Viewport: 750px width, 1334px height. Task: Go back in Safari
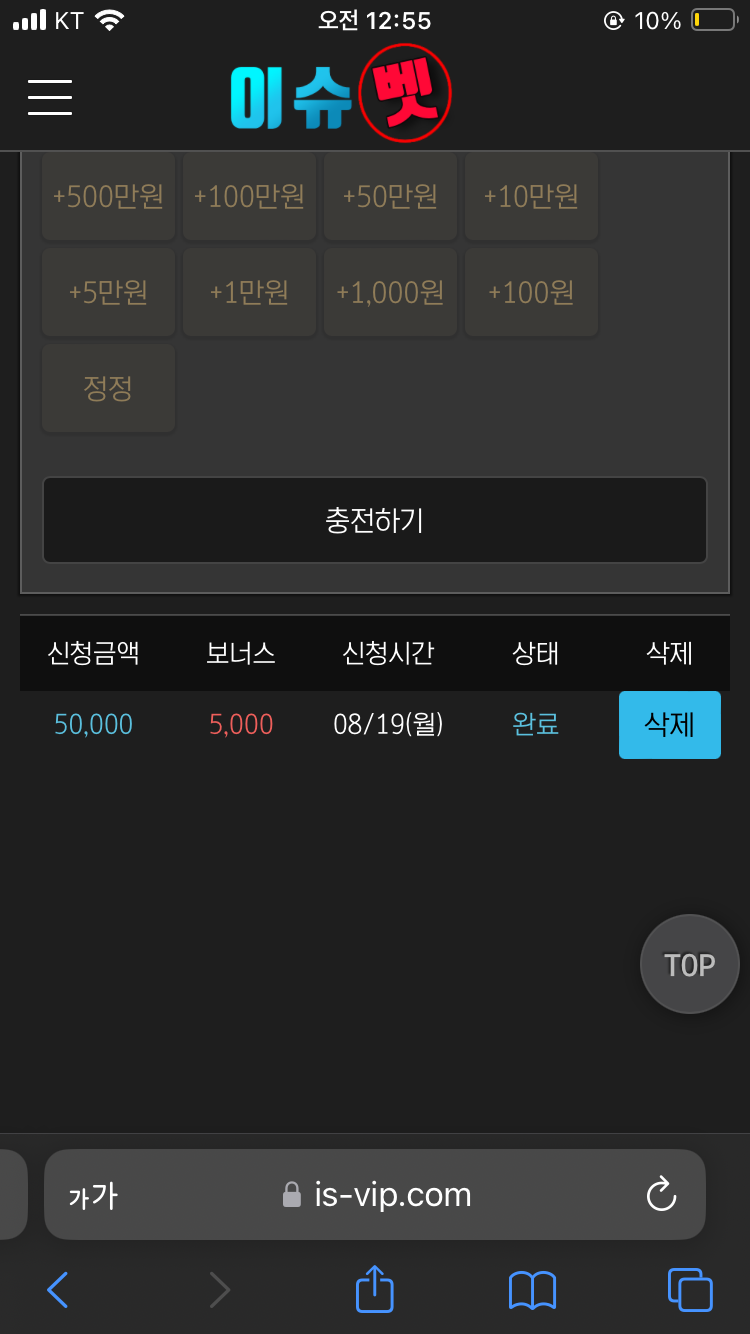[x=58, y=1290]
